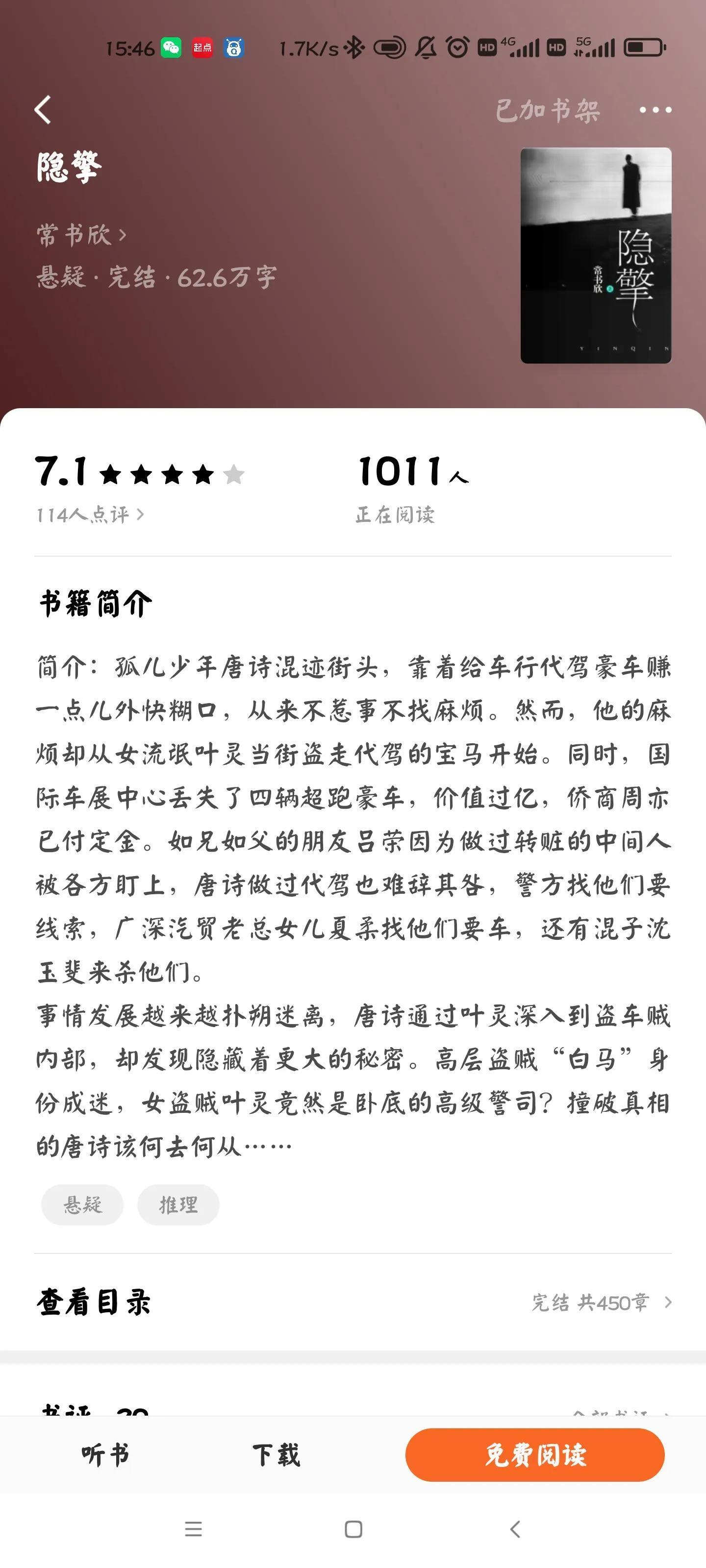Viewport: 706px width, 1568px height.
Task: View the 114人点评 reviews
Action: click(x=90, y=515)
